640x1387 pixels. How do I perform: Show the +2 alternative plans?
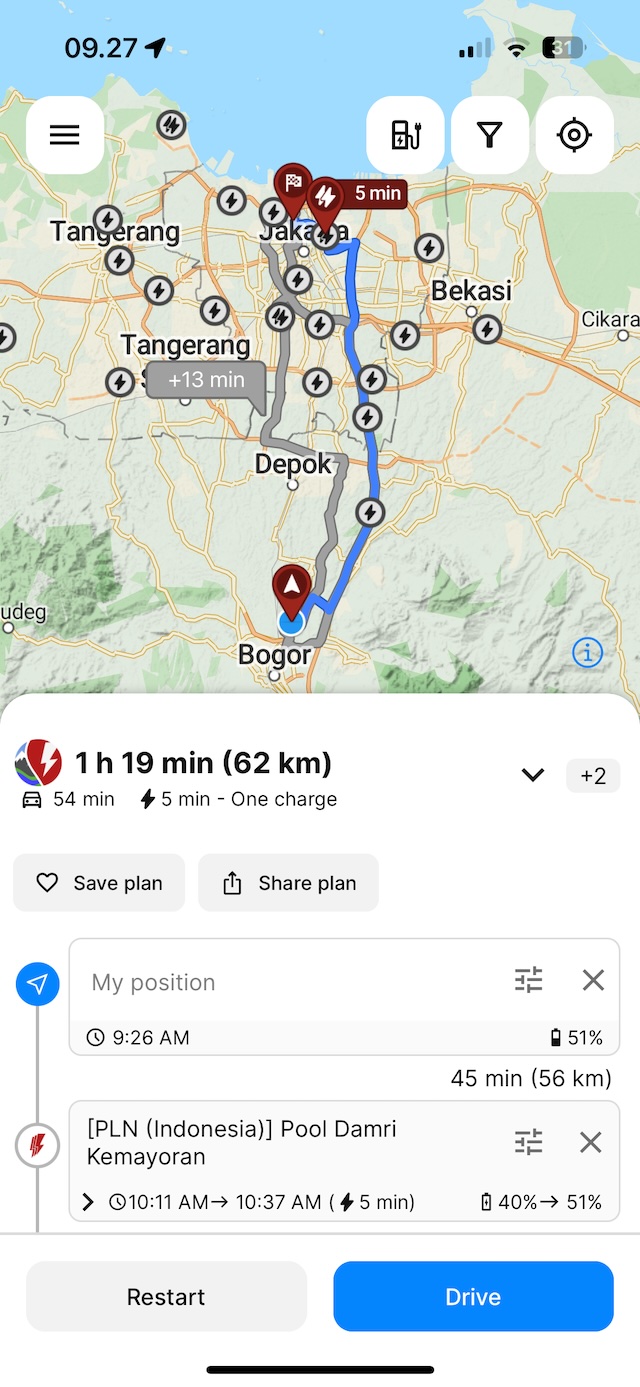(593, 776)
